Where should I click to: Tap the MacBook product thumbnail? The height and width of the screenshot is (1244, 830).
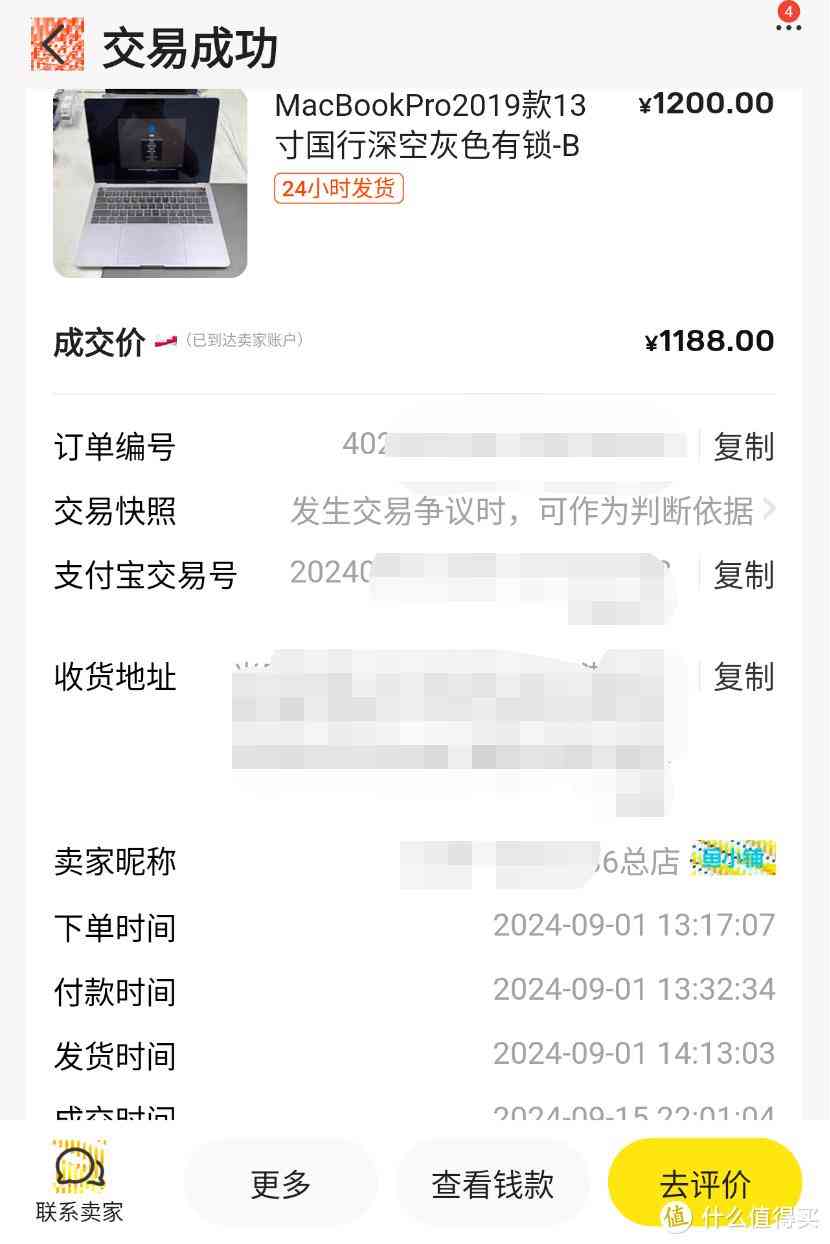click(149, 184)
